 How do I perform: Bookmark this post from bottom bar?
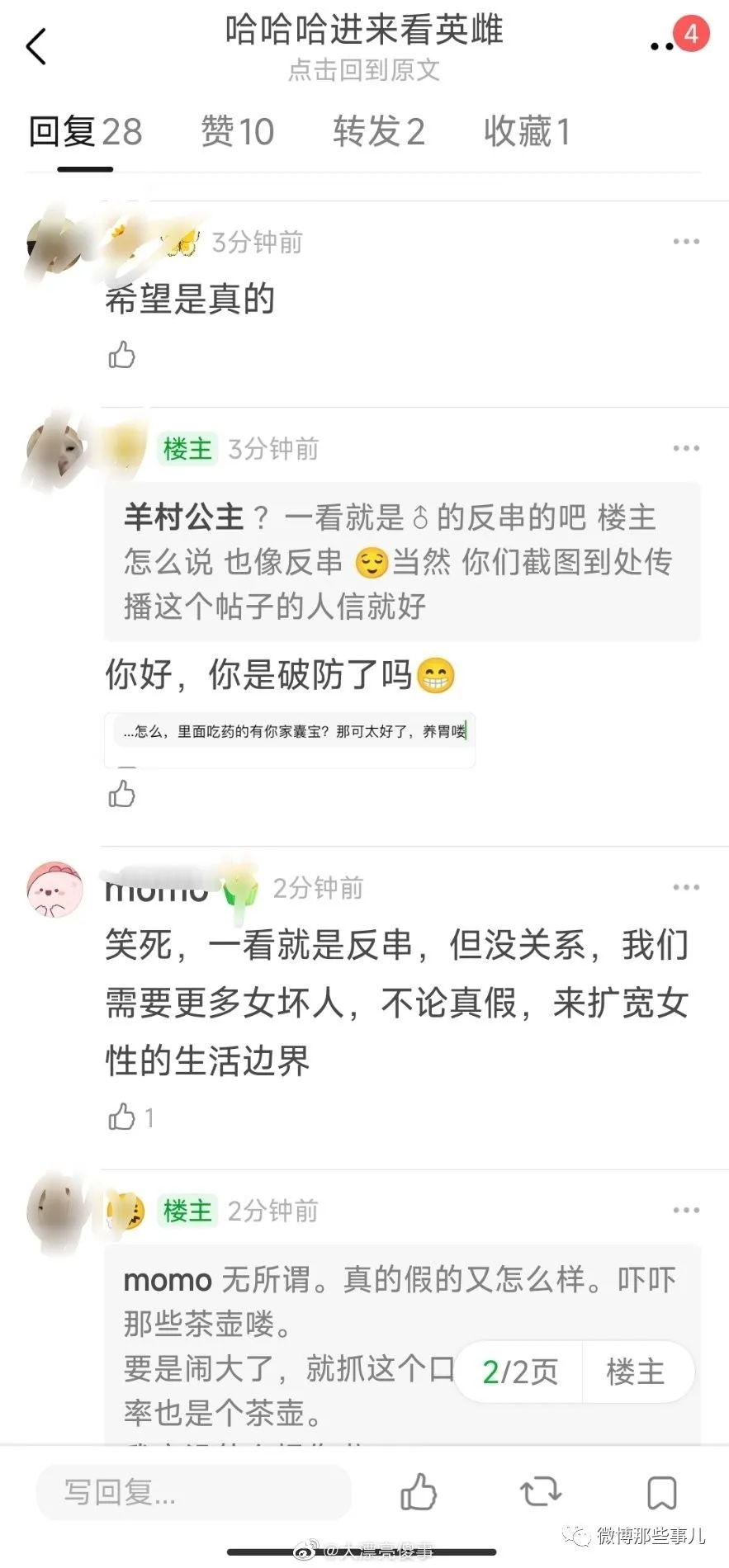661,1491
